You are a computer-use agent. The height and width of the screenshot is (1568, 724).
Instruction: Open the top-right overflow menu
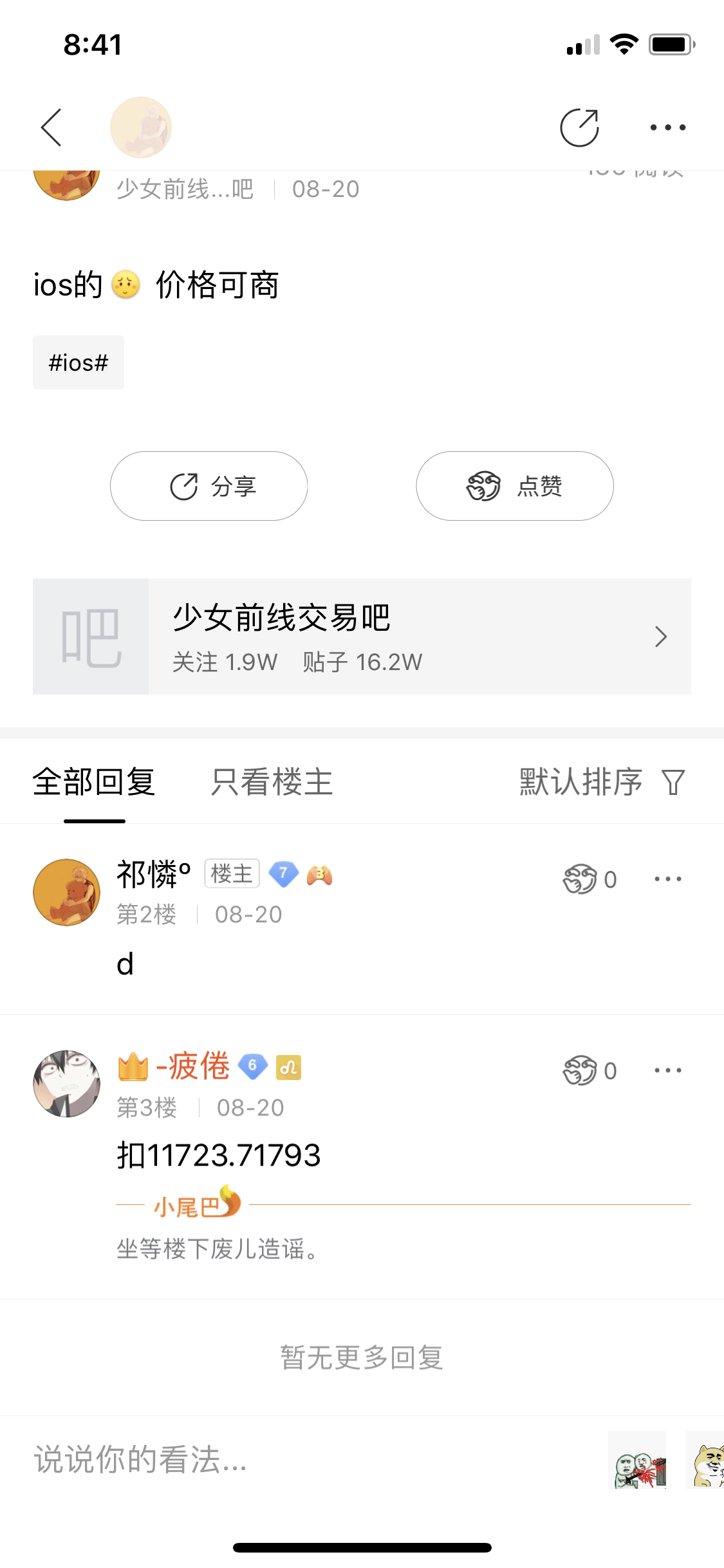[667, 127]
